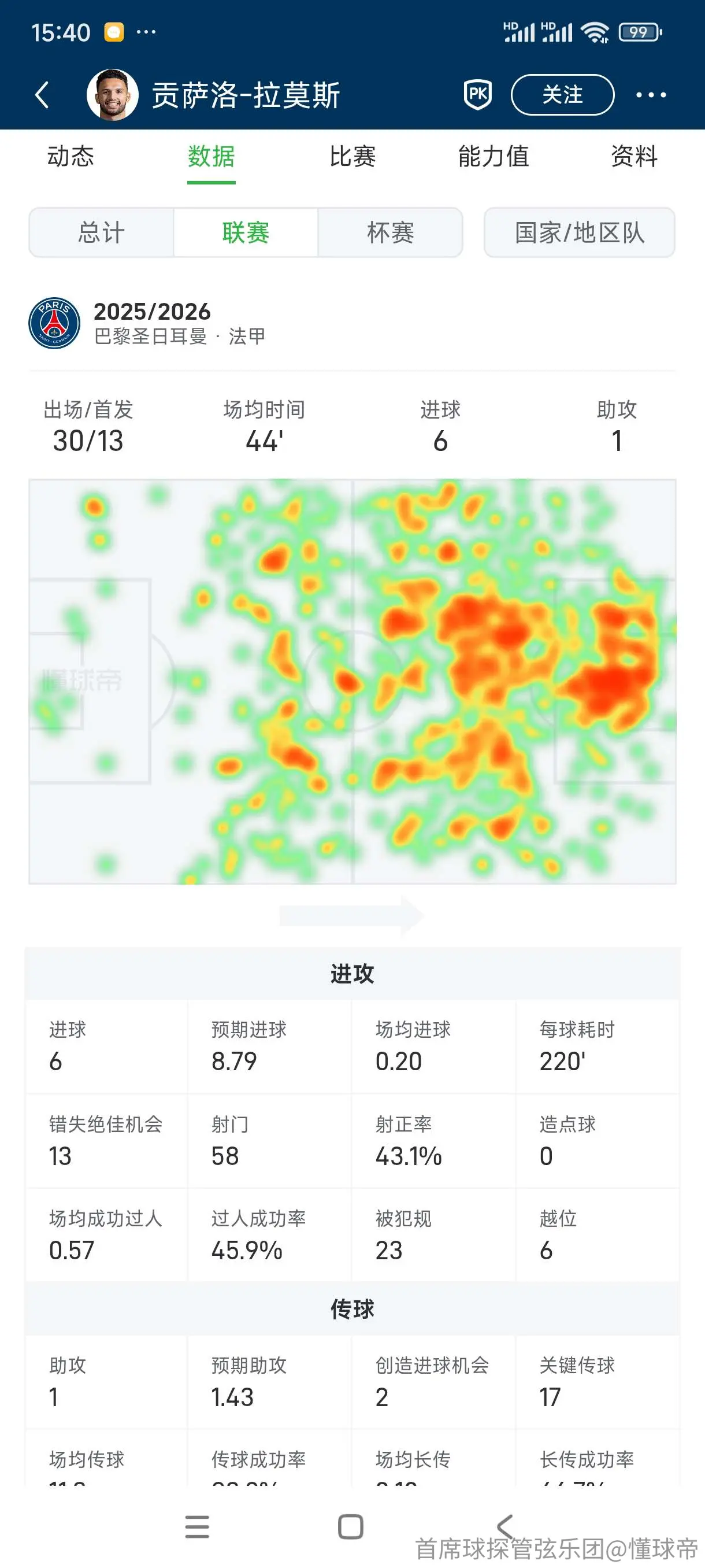Select the 国家/地区队 segment
The width and height of the screenshot is (705, 1568).
579,232
